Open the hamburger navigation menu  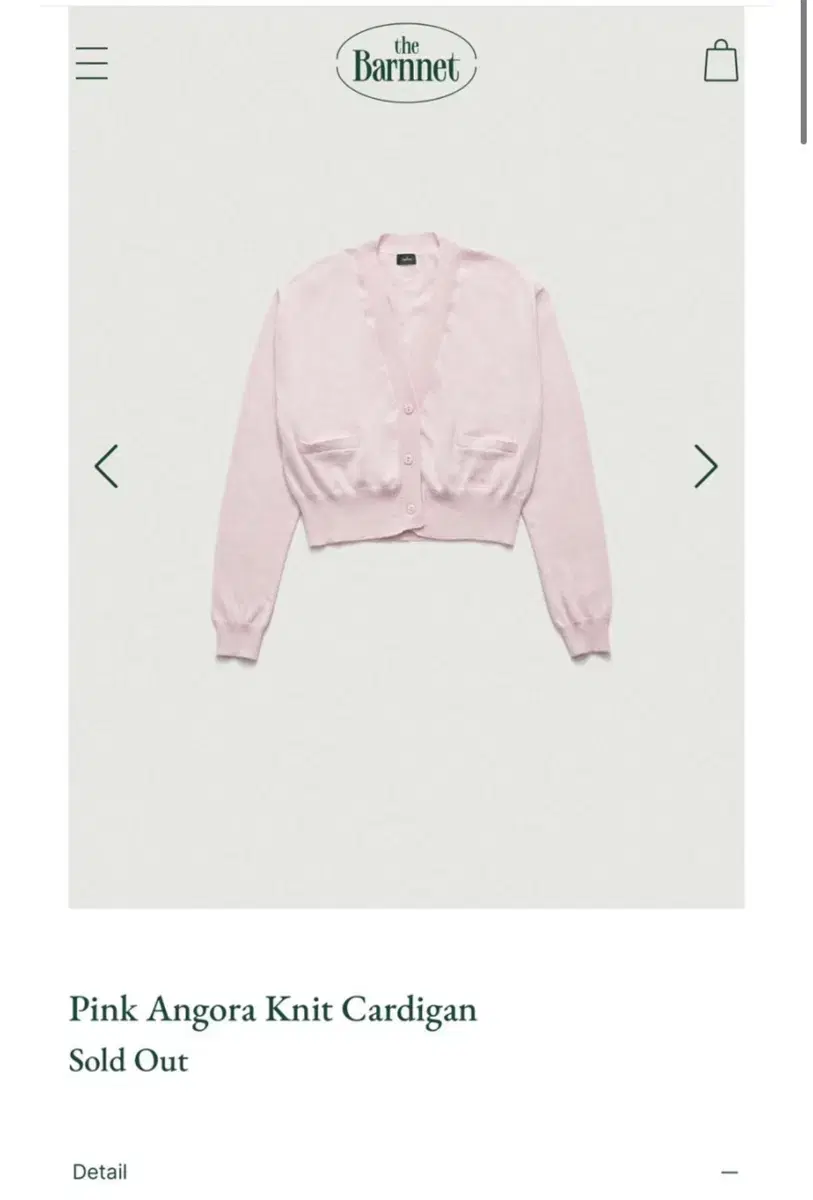(x=92, y=62)
